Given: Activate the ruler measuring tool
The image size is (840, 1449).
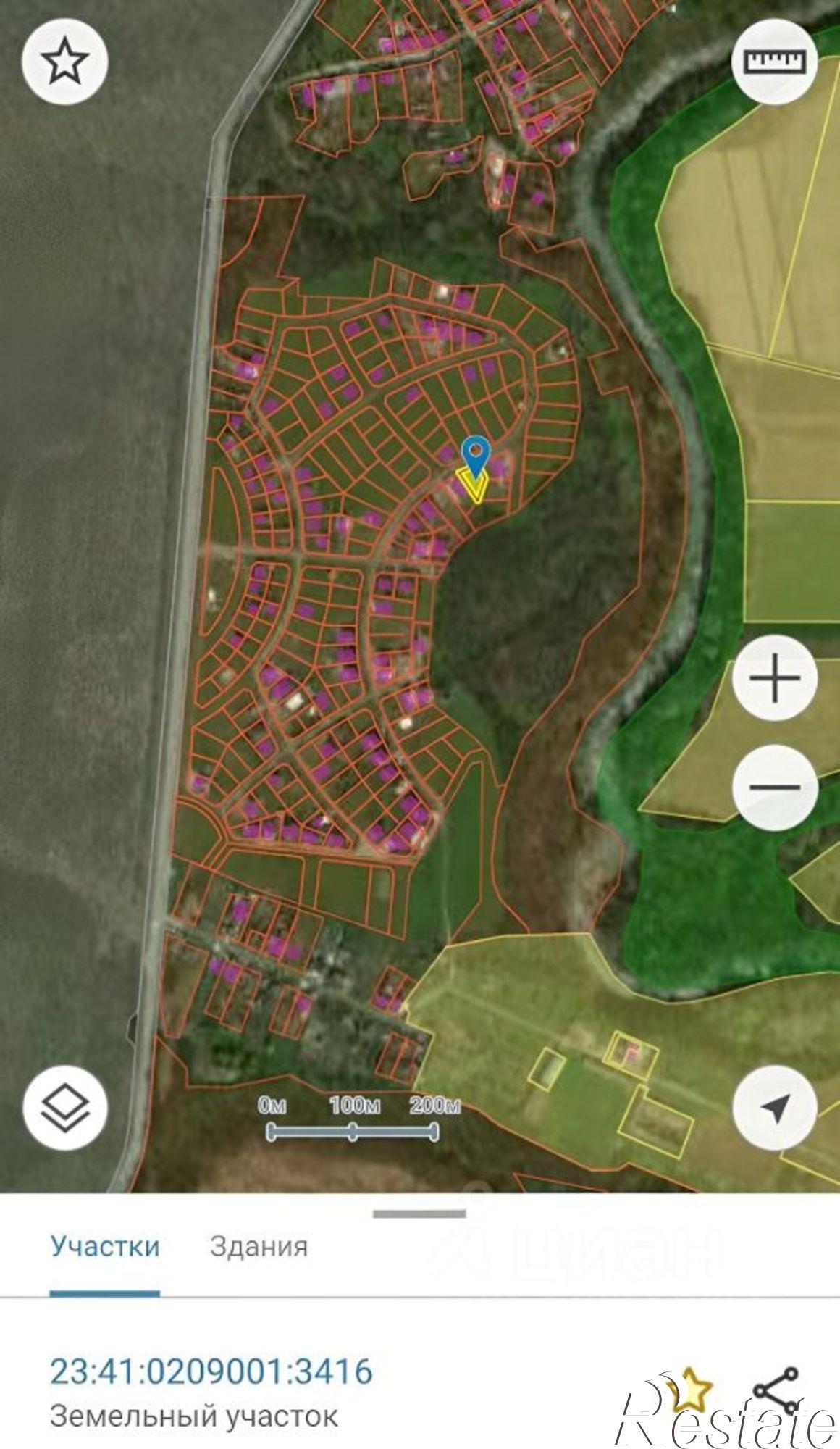Looking at the screenshot, I should coord(775,61).
